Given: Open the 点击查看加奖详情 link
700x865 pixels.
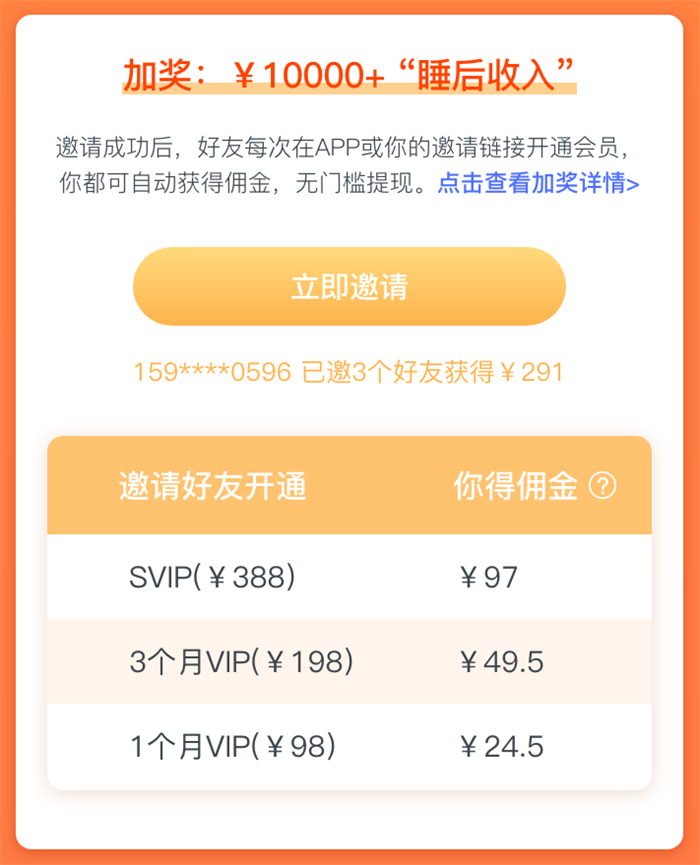Looking at the screenshot, I should 538,184.
